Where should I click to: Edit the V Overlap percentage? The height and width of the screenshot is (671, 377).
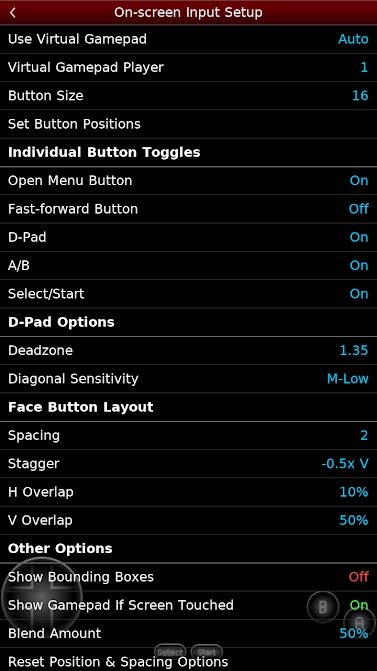[188, 520]
